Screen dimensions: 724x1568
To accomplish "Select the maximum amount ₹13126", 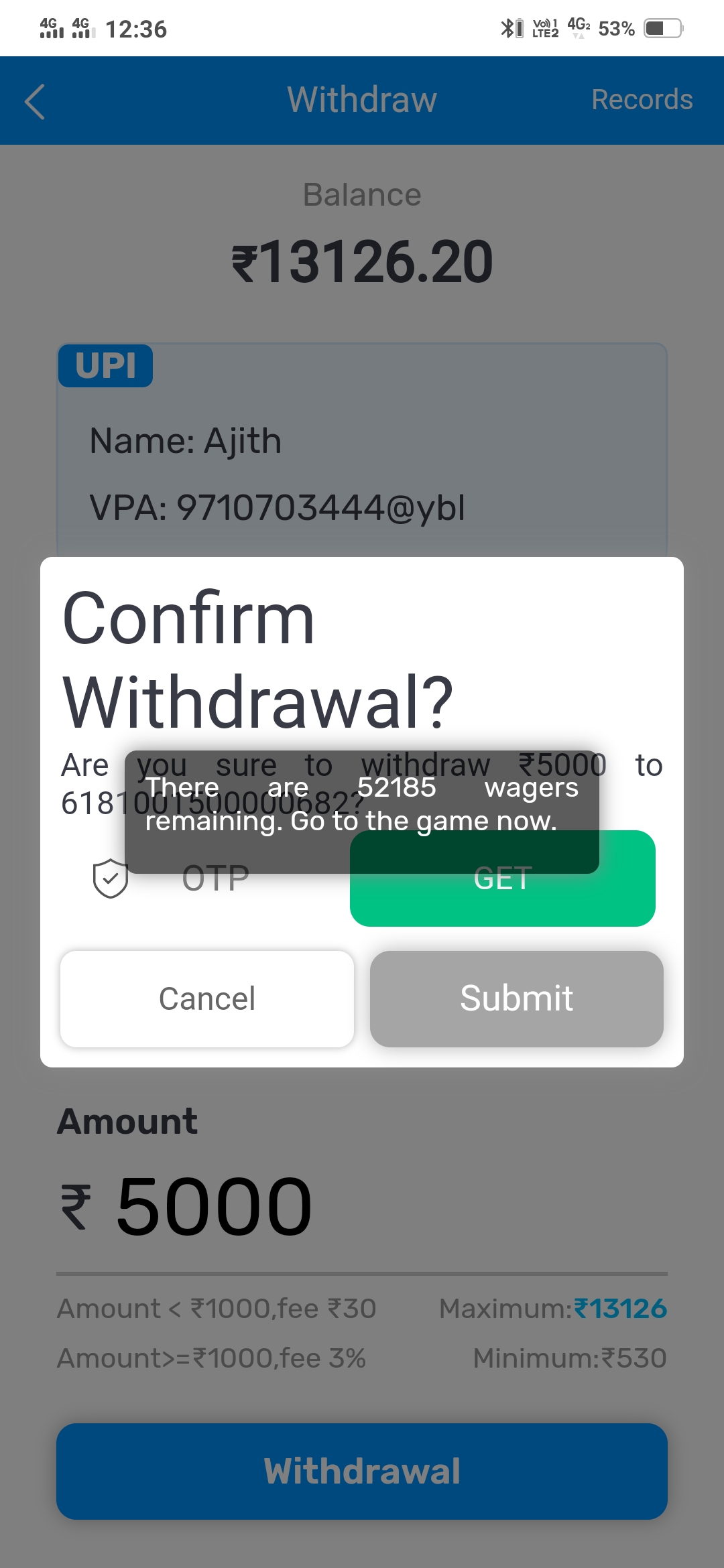I will tap(620, 1308).
